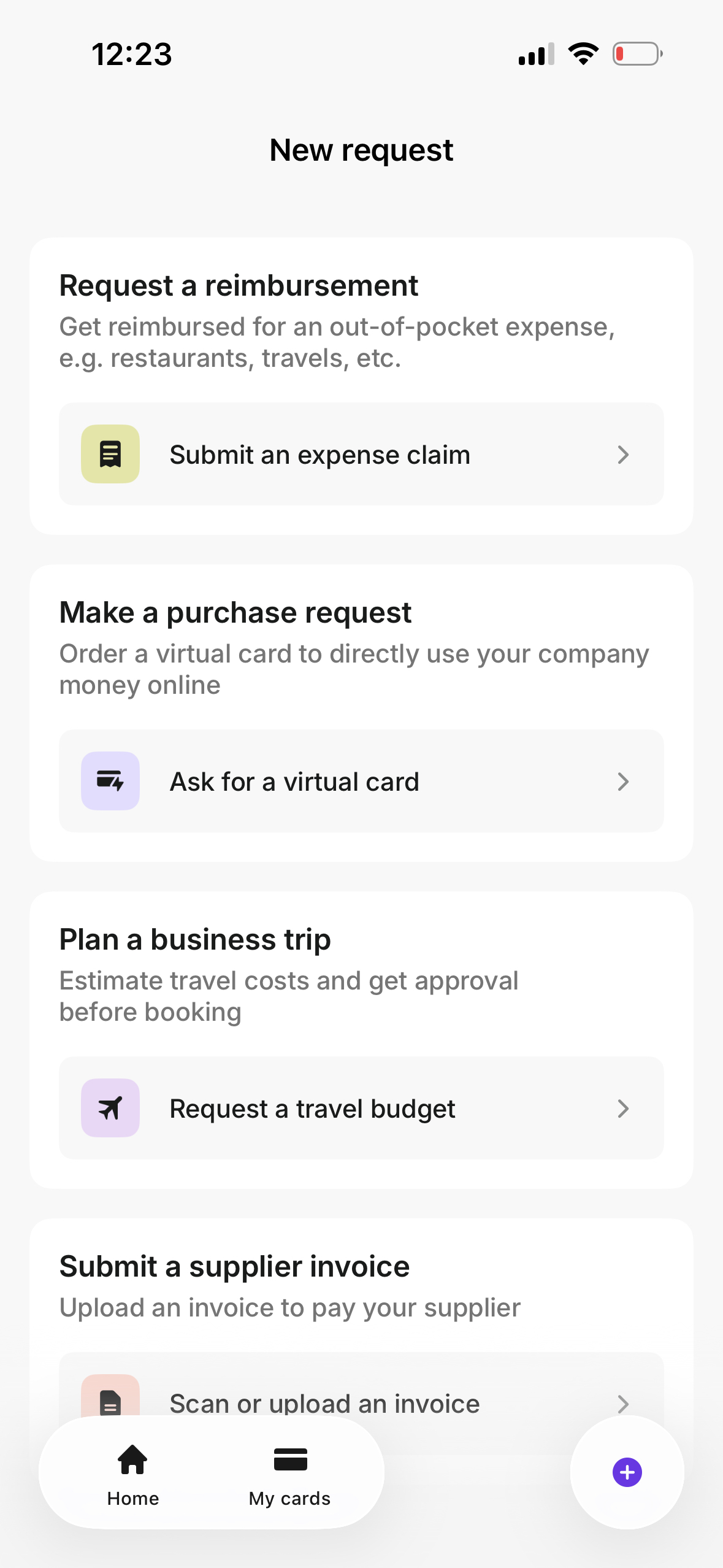
Task: Select Submit an expense claim
Action: click(361, 454)
